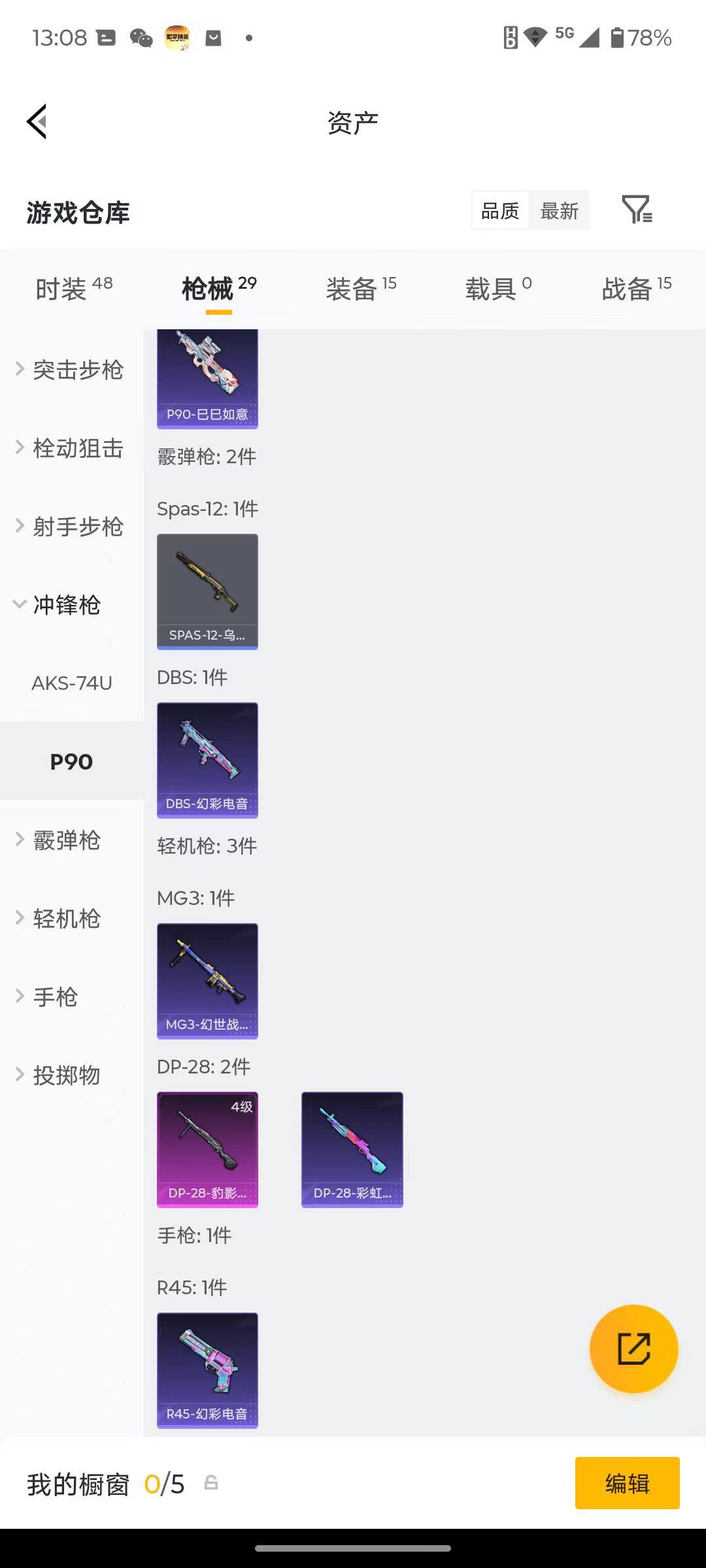Tap the Wi-Fi icon in status bar
Viewport: 706px width, 1568px height.
(535, 38)
